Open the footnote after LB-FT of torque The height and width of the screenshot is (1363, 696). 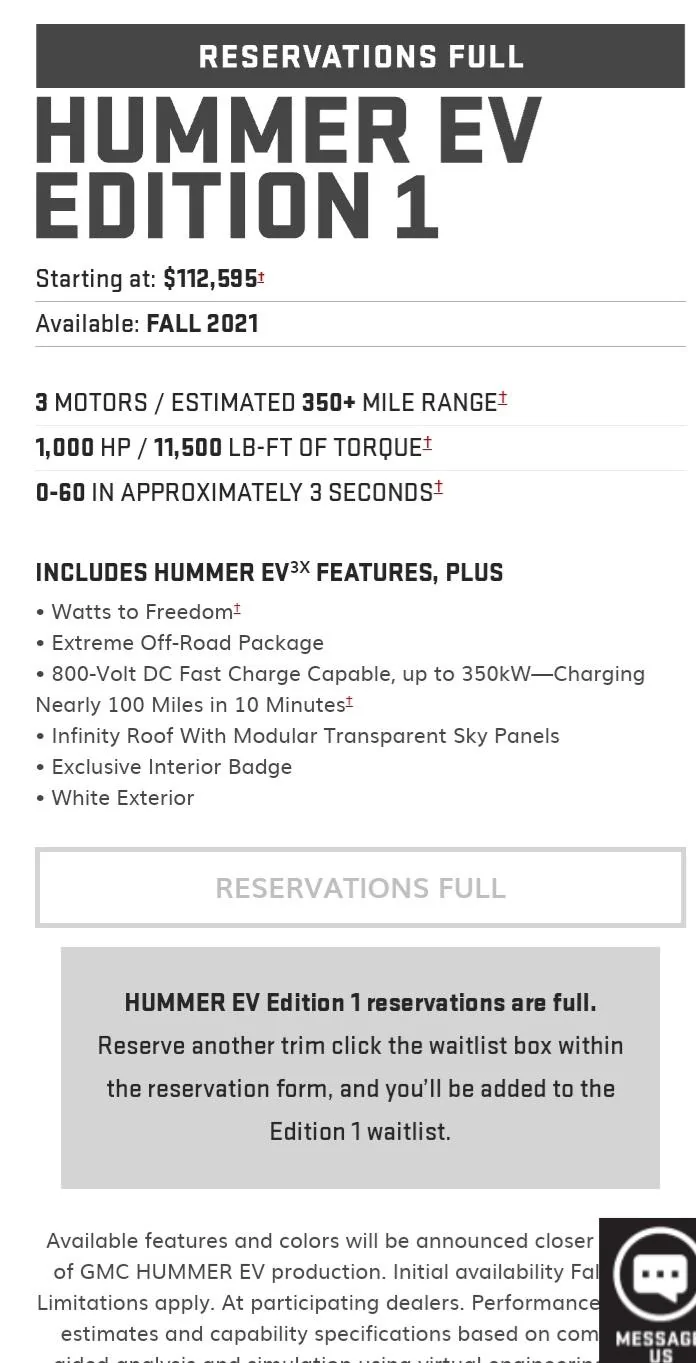pos(427,443)
